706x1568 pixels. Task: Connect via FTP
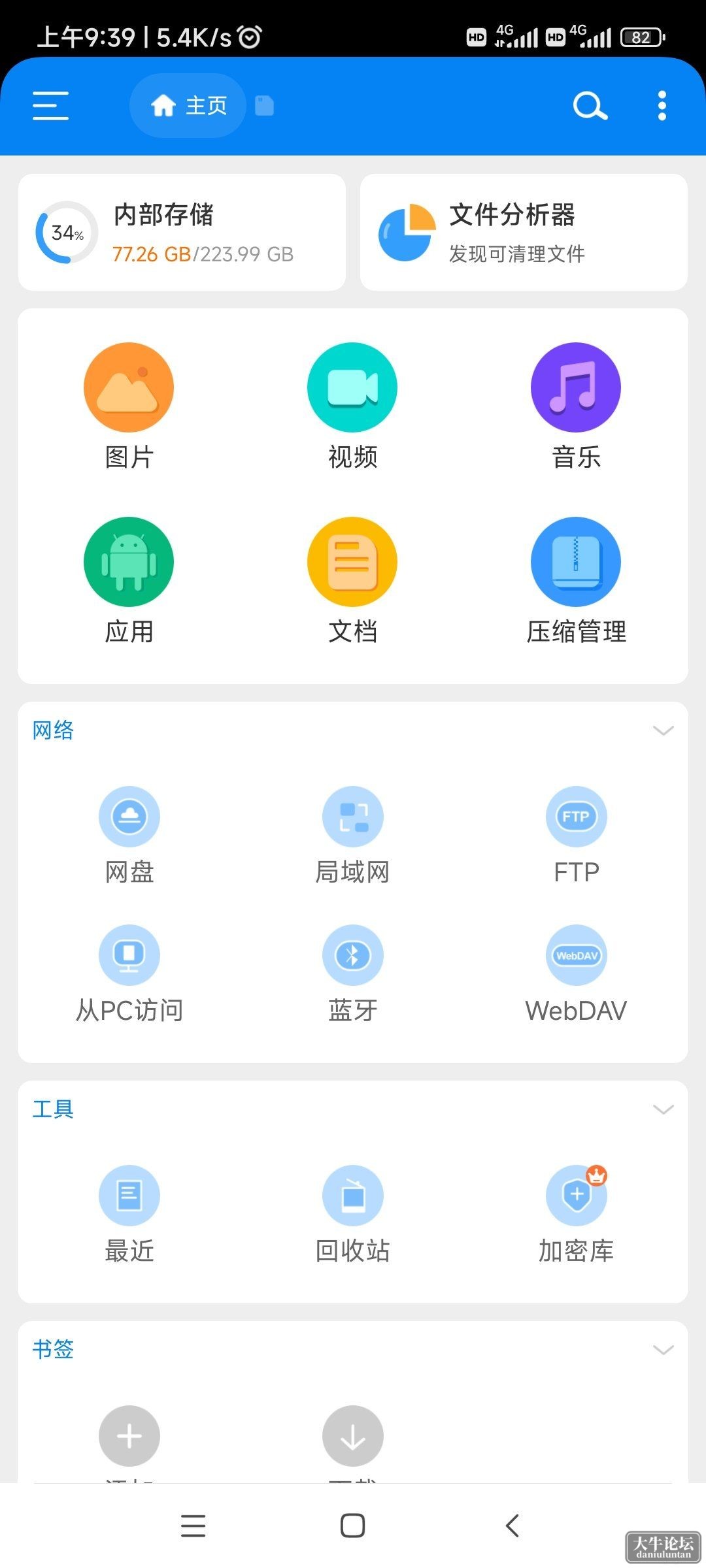coord(576,836)
